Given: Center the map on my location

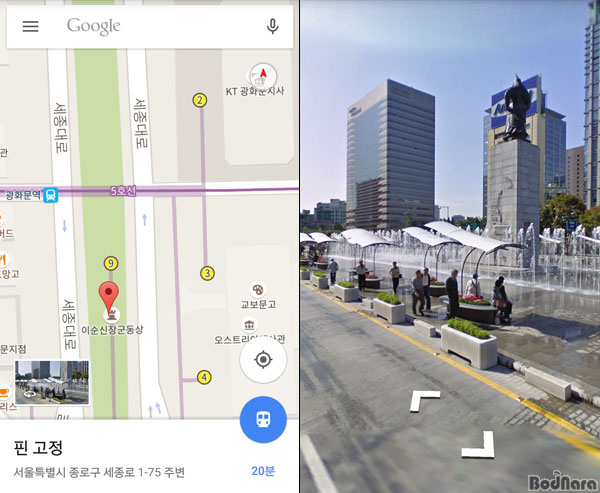Looking at the screenshot, I should (x=263, y=360).
